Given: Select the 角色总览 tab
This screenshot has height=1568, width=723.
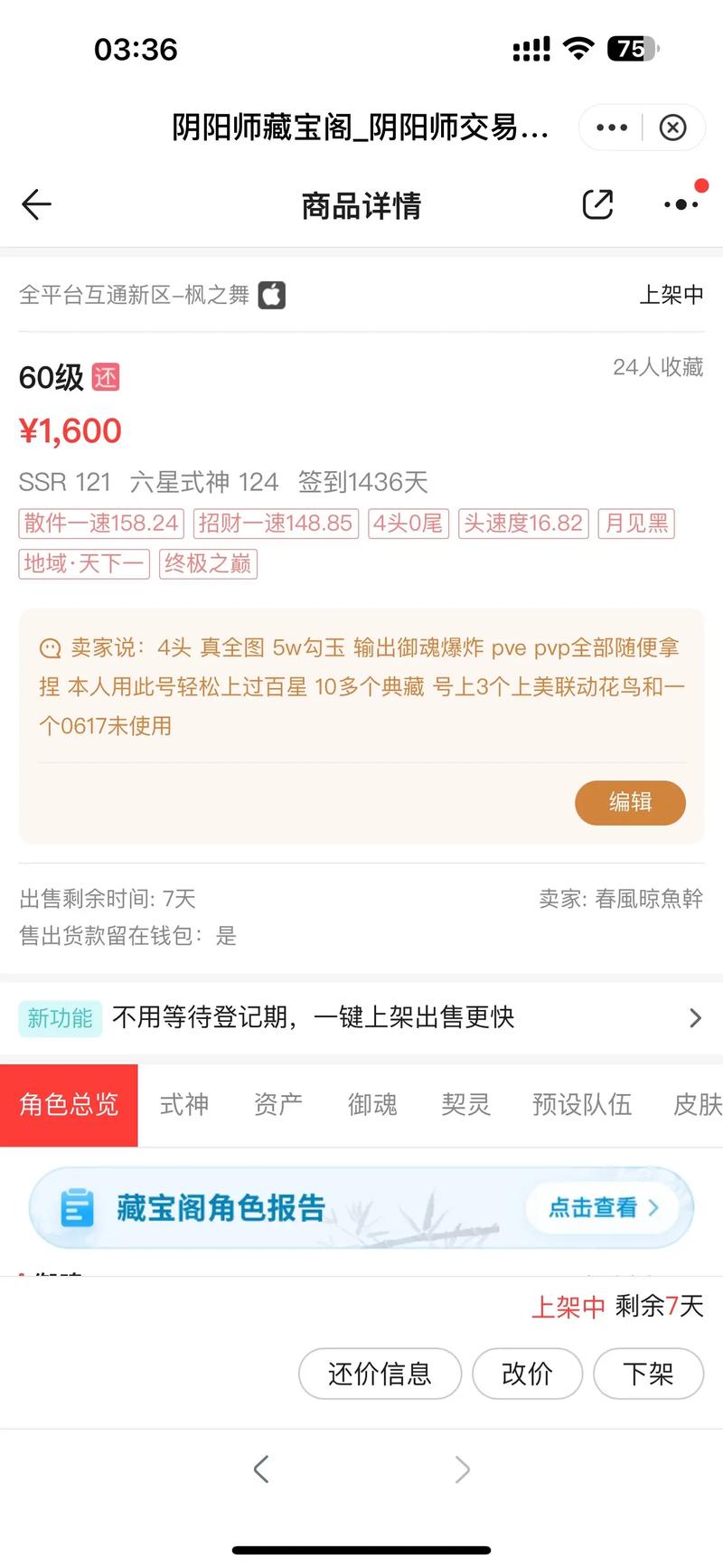Looking at the screenshot, I should 69,1104.
